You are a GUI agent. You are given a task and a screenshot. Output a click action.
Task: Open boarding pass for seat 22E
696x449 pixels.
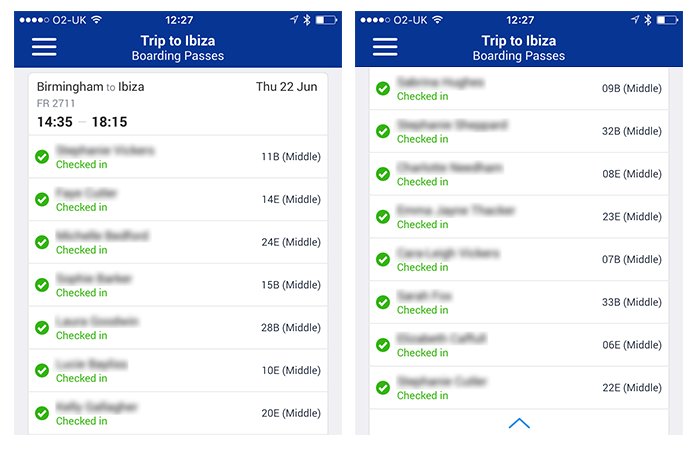coord(519,388)
